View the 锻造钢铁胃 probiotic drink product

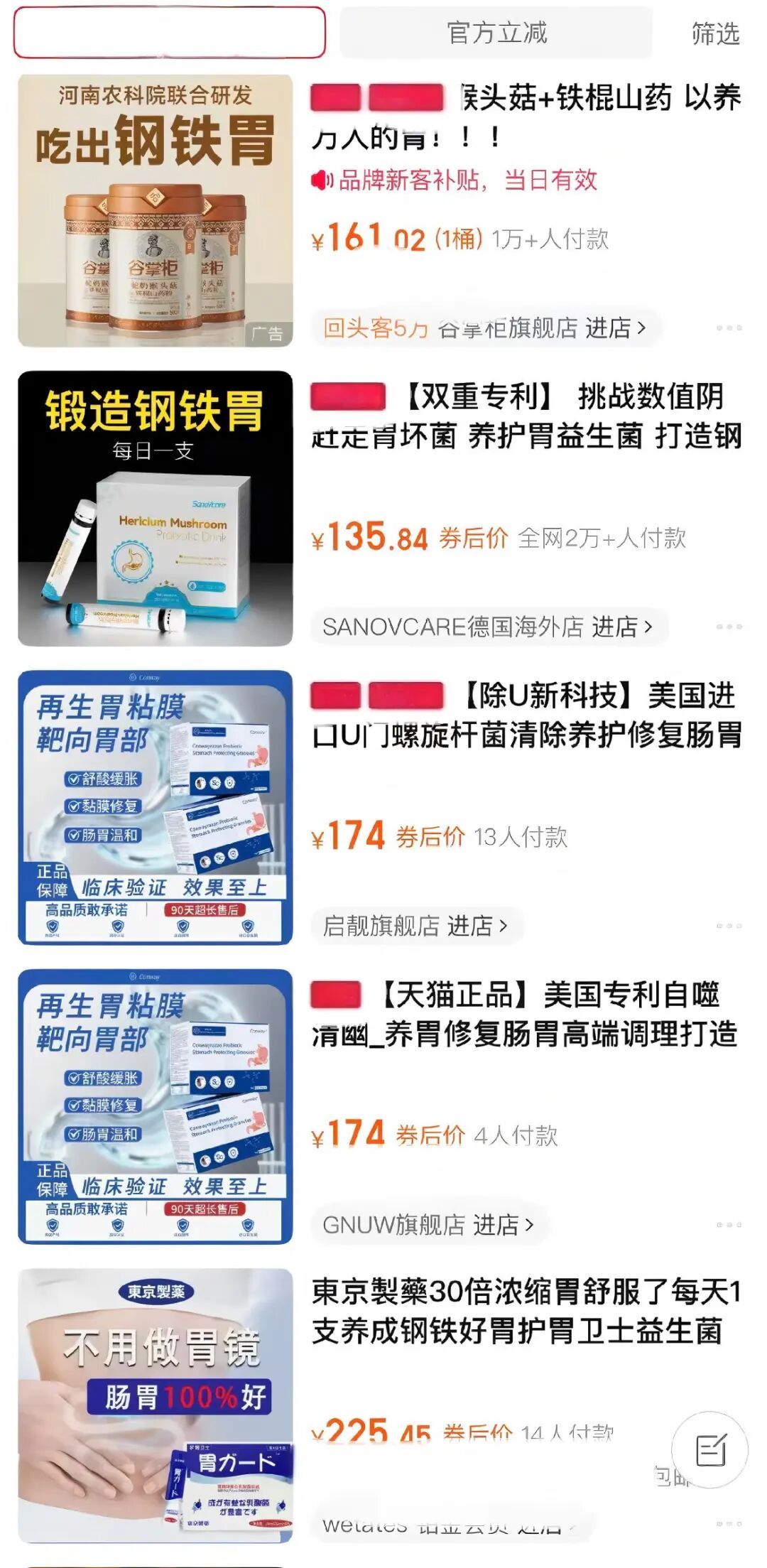tap(156, 509)
